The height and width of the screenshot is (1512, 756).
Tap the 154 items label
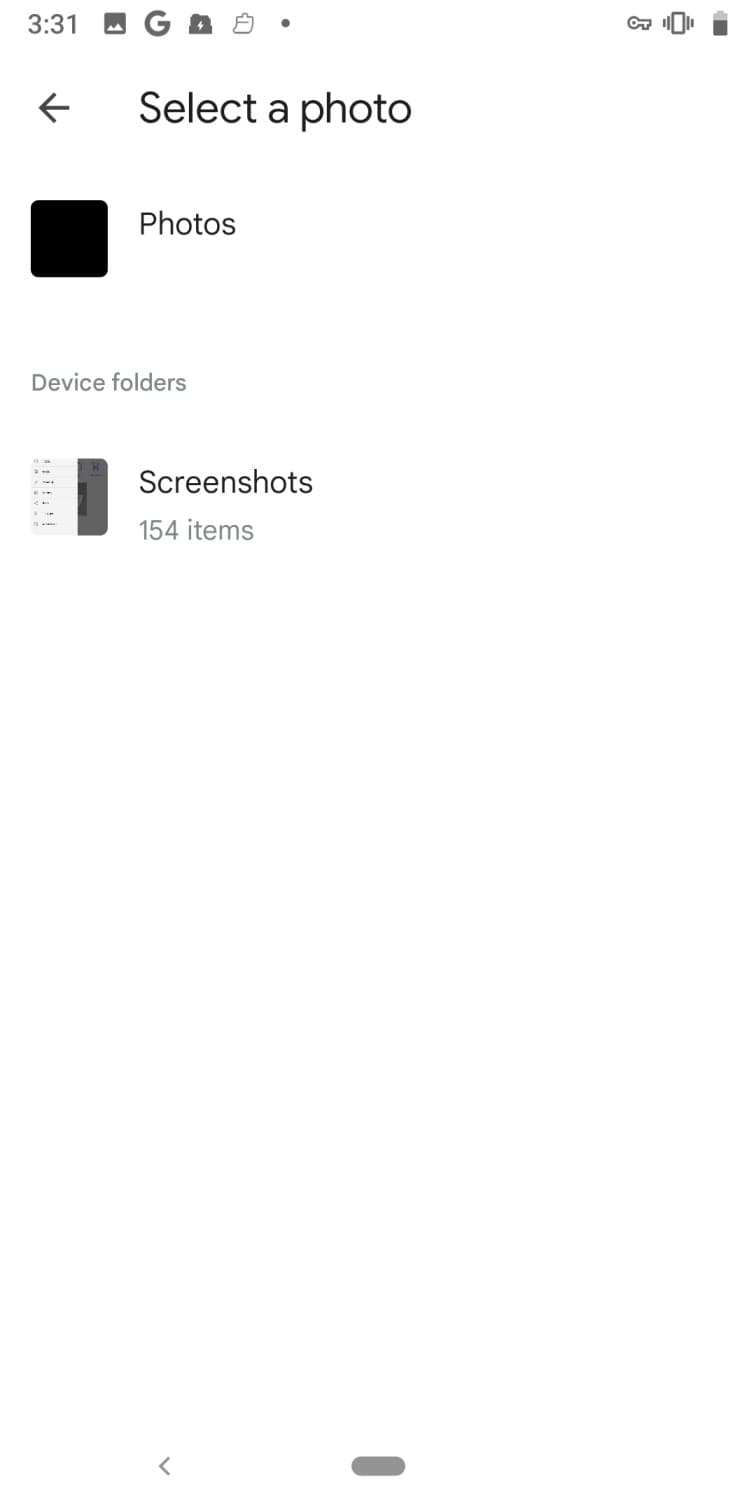(x=196, y=530)
